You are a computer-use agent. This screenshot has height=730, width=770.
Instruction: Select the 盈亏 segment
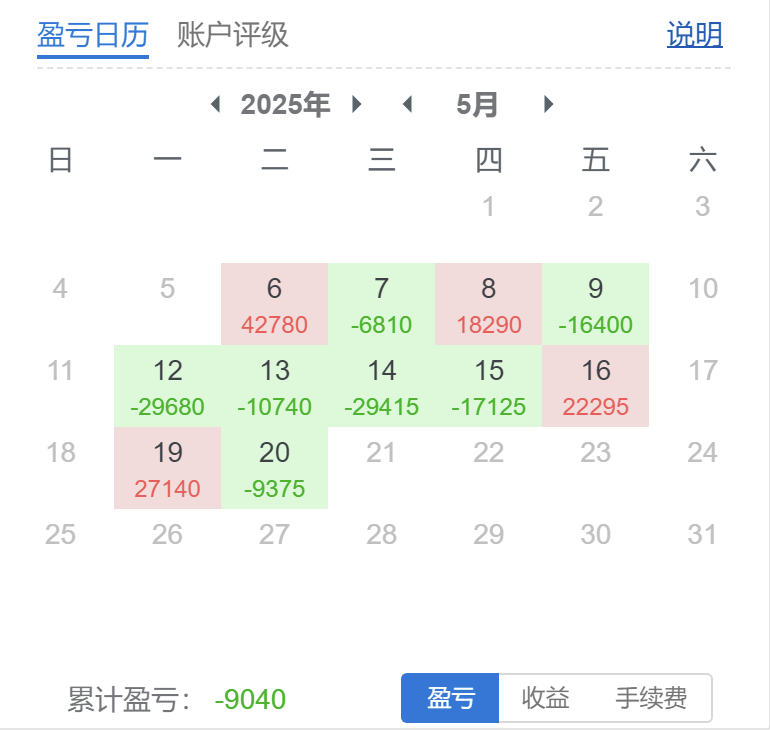(x=450, y=698)
